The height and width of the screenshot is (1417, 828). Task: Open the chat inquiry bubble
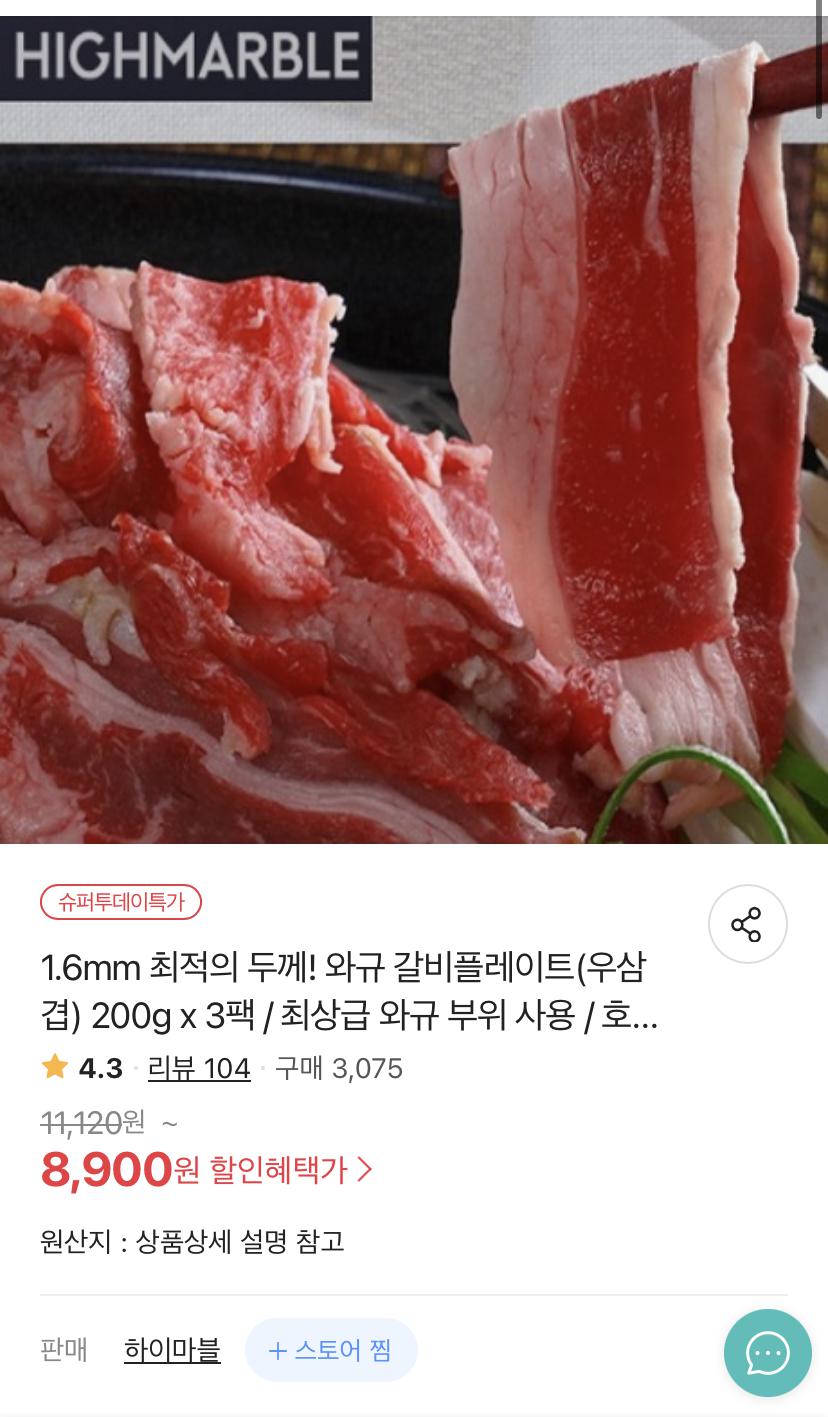pos(767,1353)
